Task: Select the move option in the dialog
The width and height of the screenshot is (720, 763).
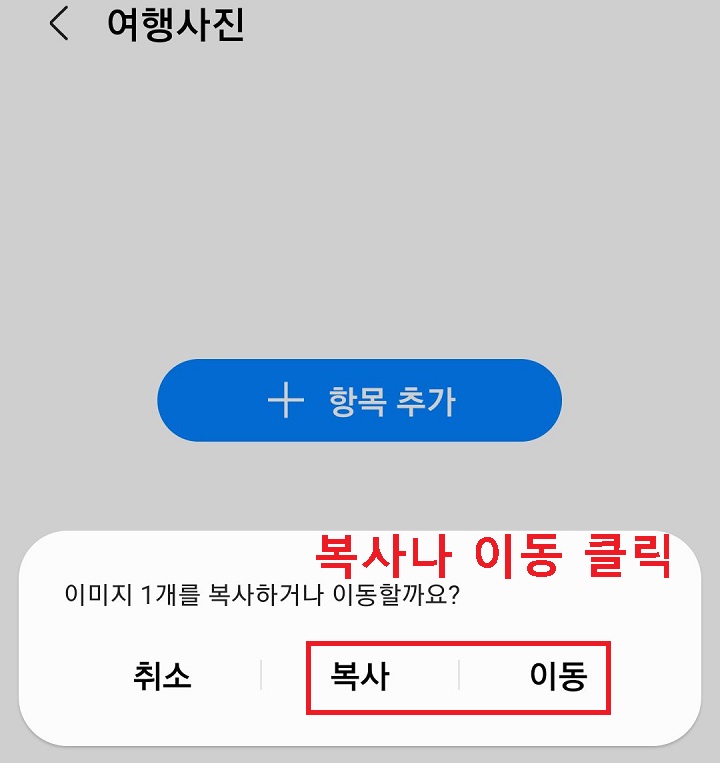Action: point(562,676)
